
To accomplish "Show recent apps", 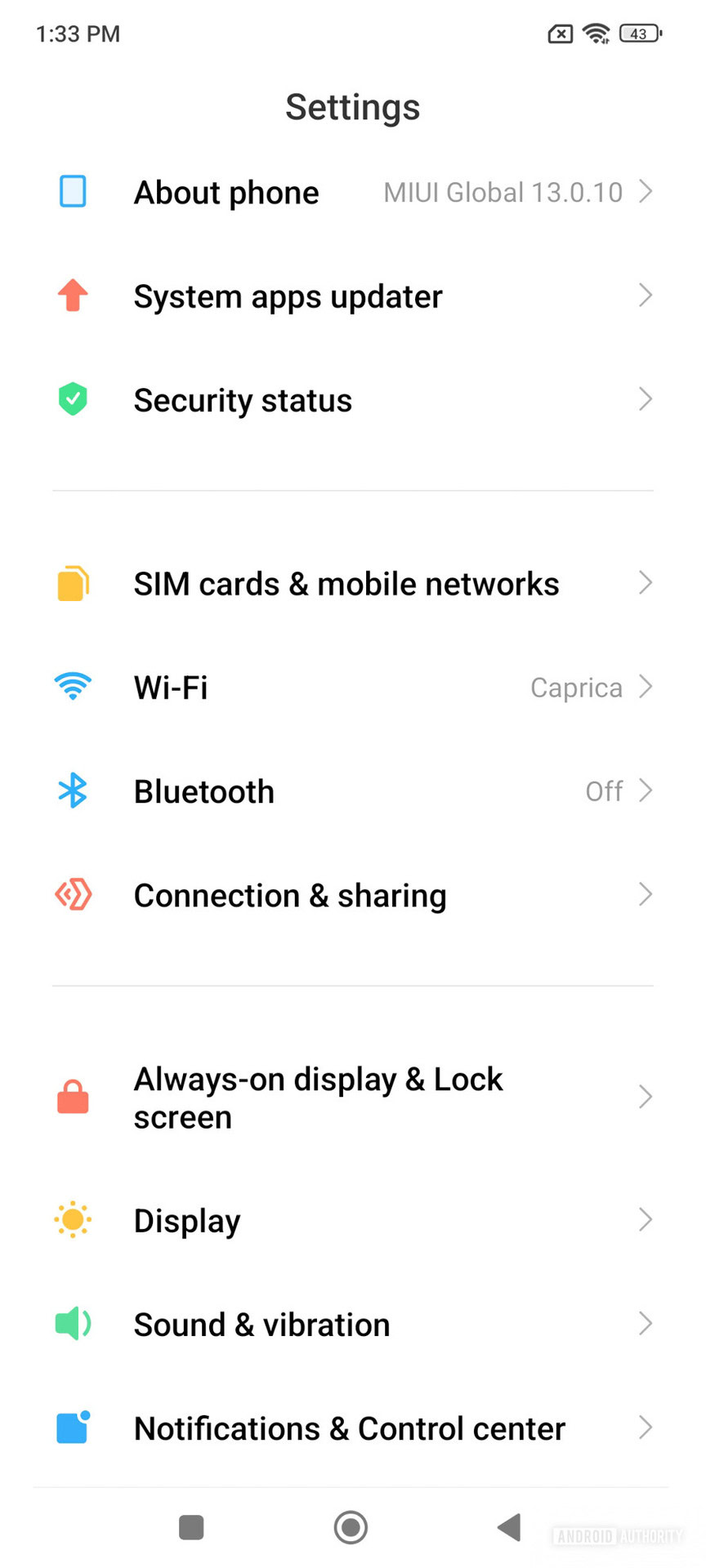I will click(191, 1526).
